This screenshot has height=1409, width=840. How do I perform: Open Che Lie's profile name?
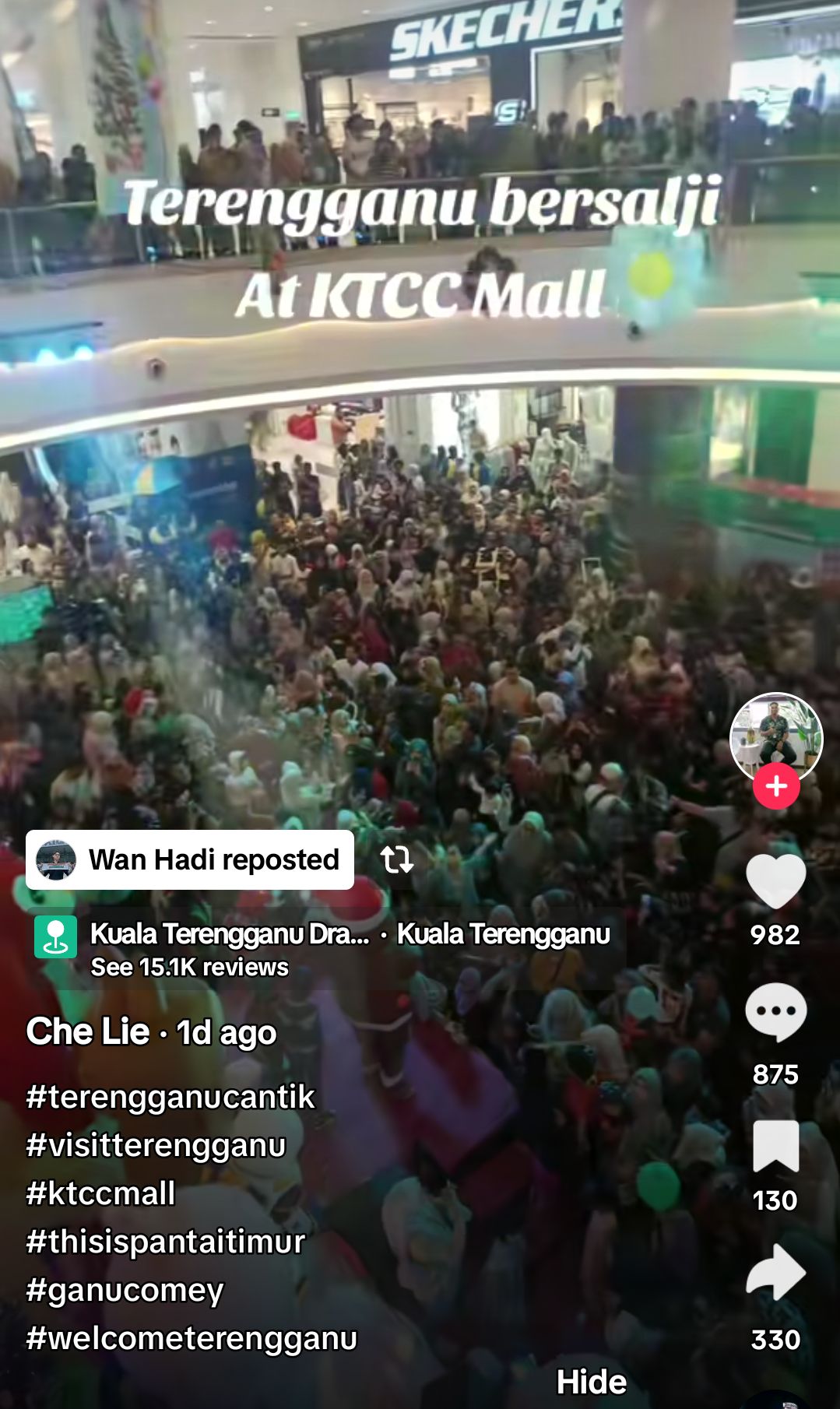88,1032
